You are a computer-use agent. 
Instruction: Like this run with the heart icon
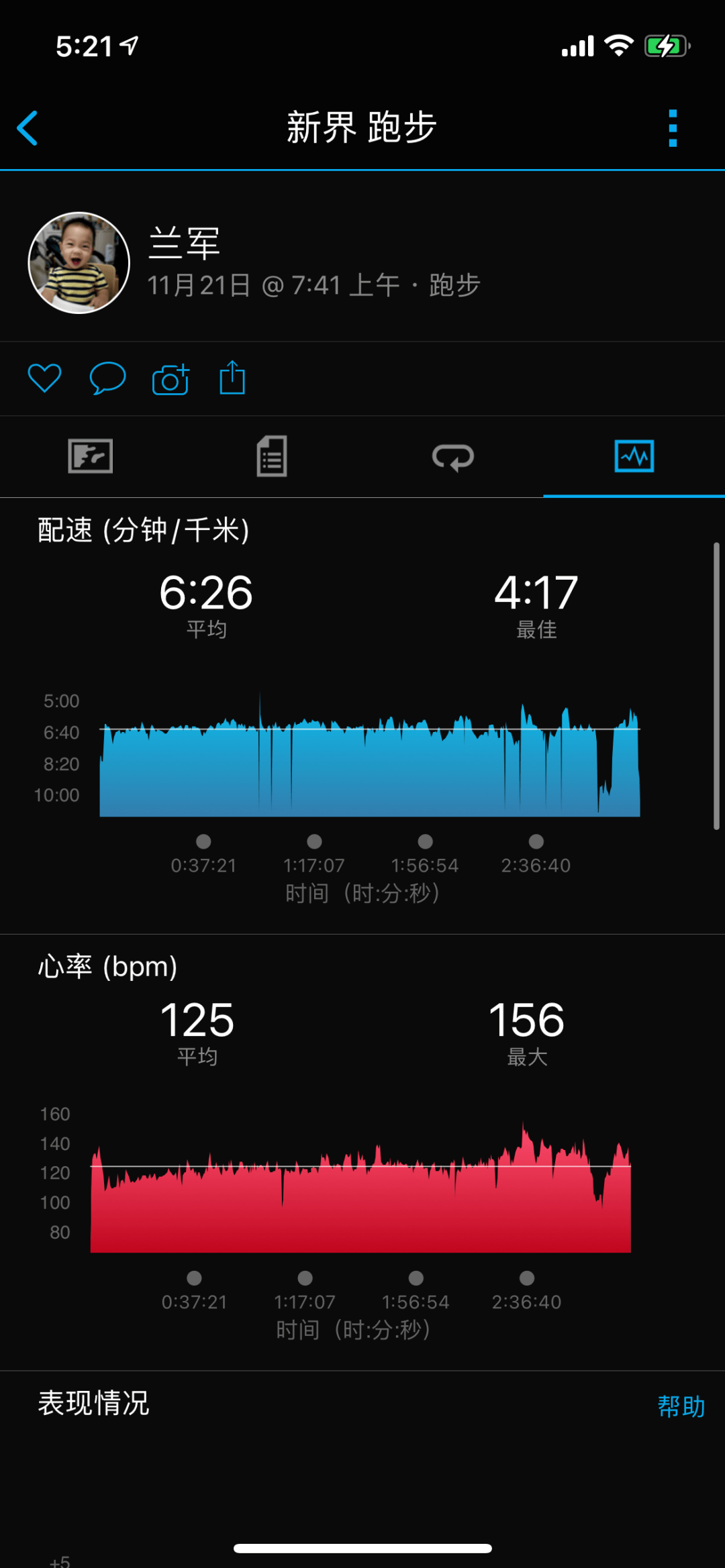[44, 378]
